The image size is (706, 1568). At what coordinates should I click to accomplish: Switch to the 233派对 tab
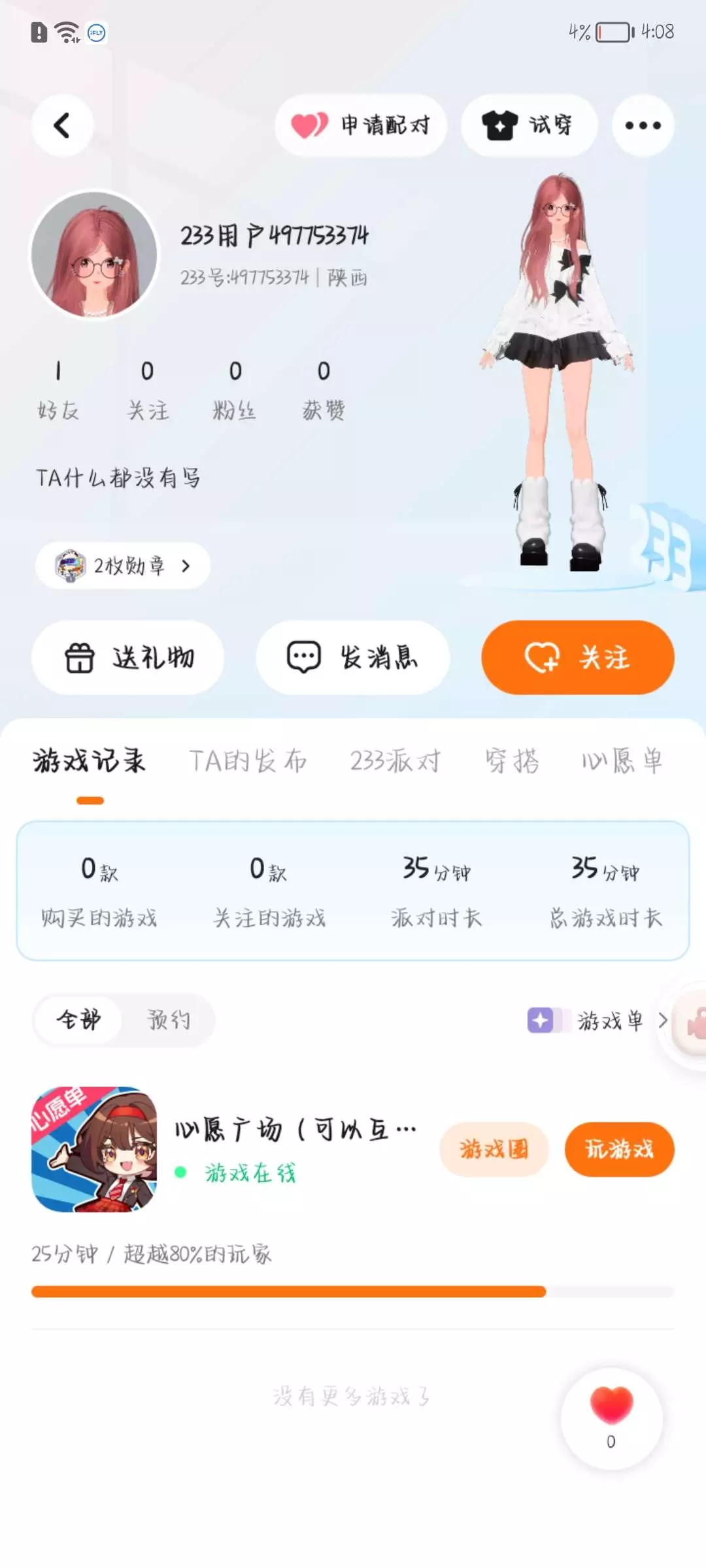click(395, 761)
